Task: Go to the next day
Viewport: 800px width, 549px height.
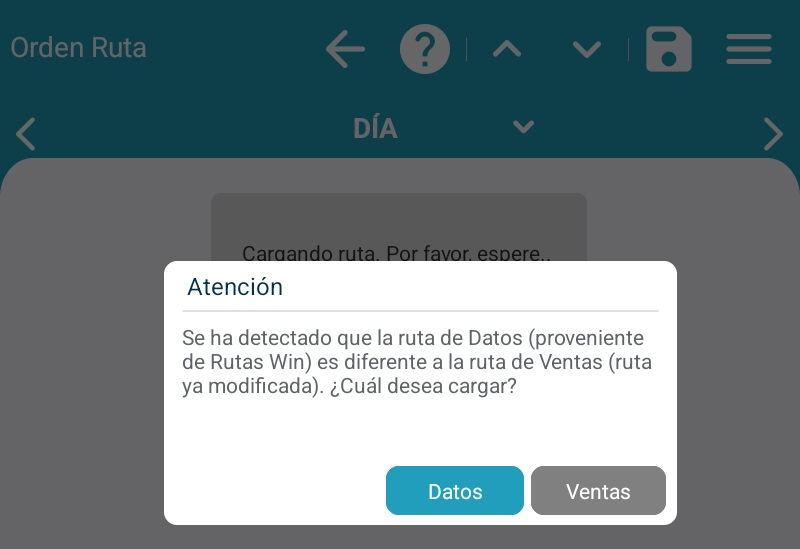Action: click(x=773, y=133)
